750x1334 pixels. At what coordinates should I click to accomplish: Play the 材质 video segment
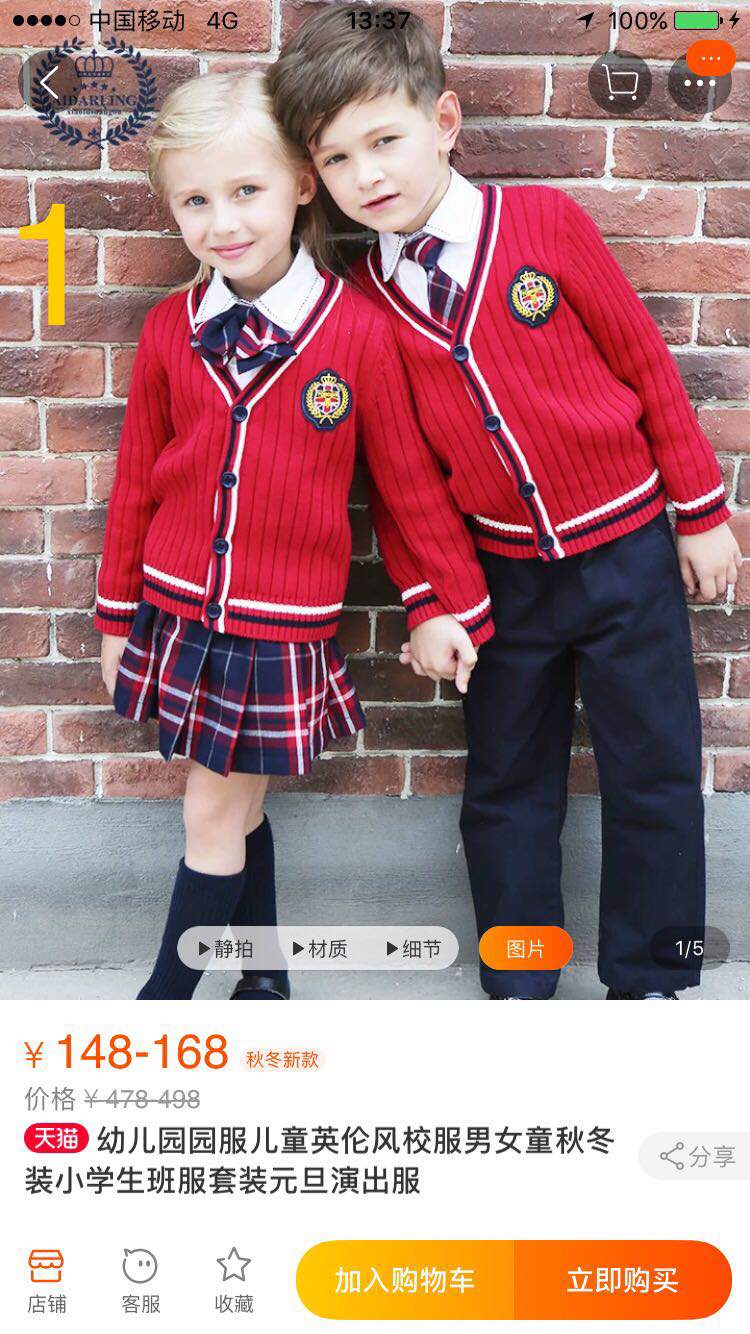(320, 948)
